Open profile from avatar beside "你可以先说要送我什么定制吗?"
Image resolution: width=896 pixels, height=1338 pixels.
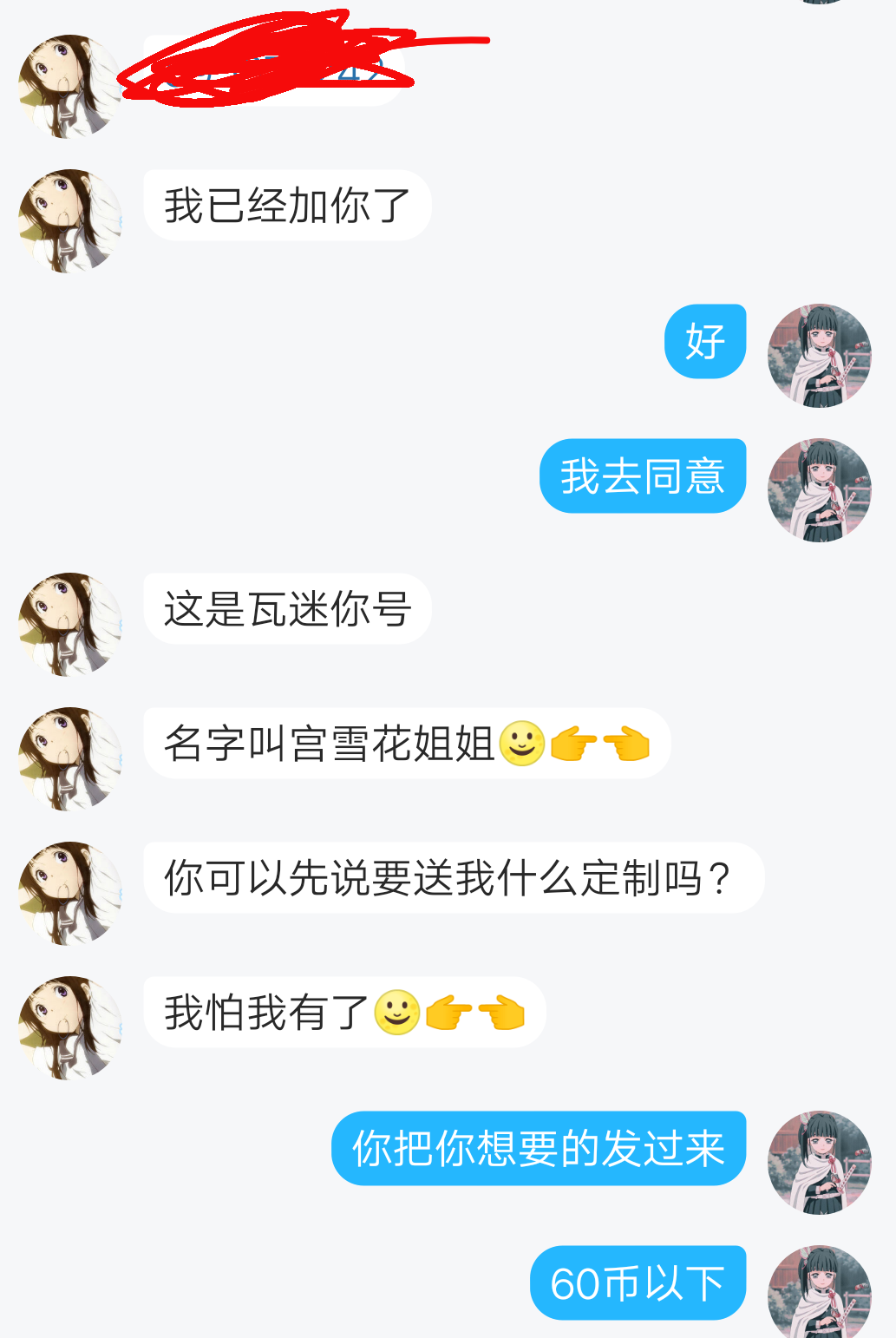[x=70, y=893]
